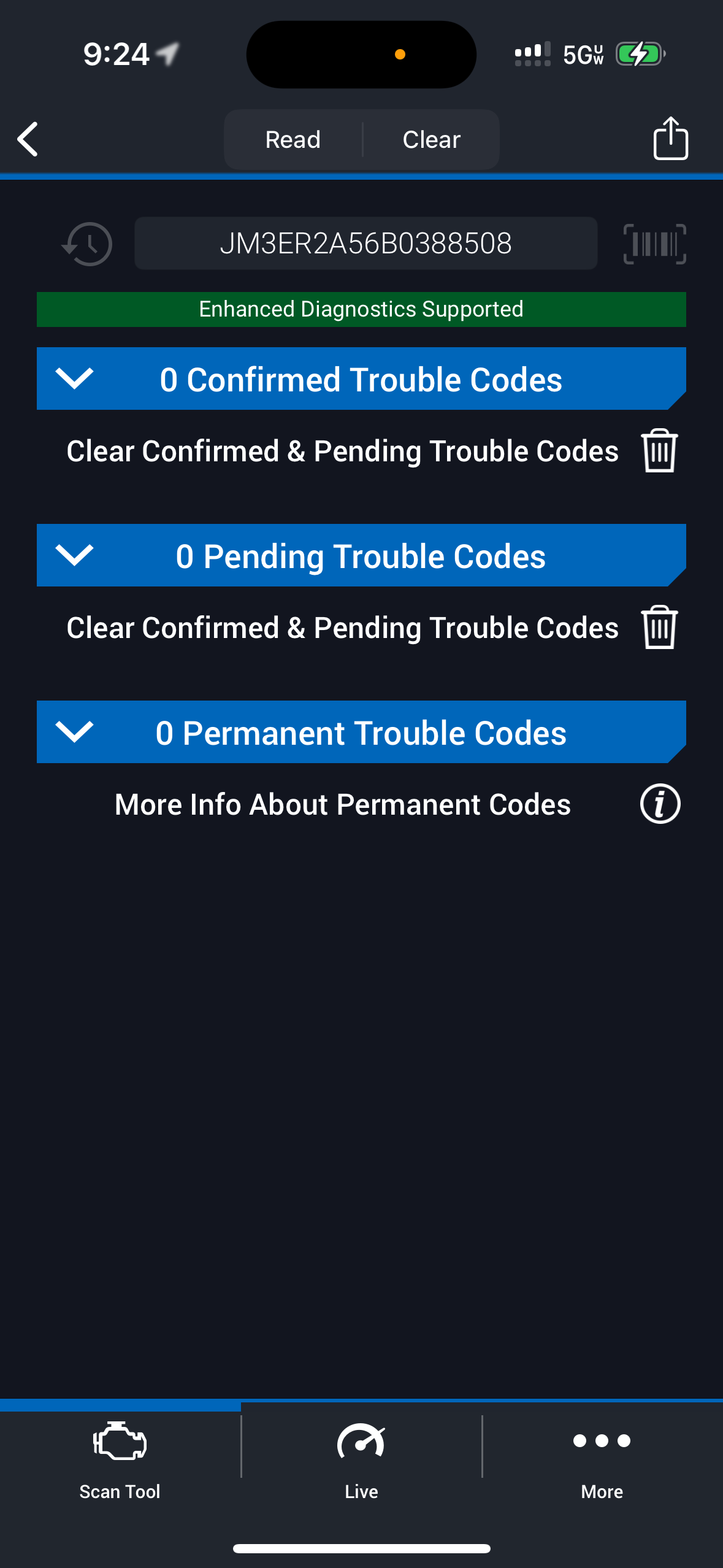Go back using the top-left arrow

click(28, 139)
